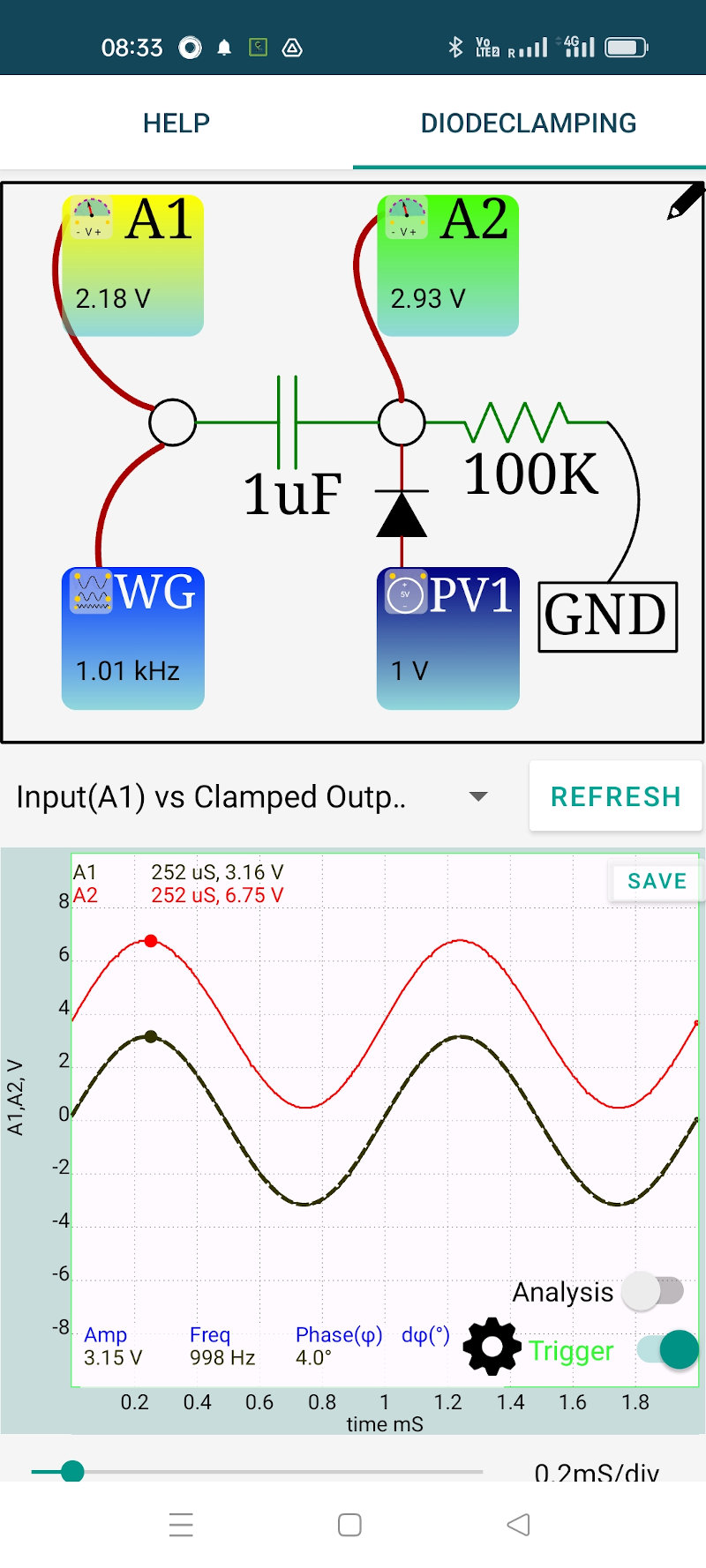
Task: Enable the Analysis switch
Action: coord(653,1292)
